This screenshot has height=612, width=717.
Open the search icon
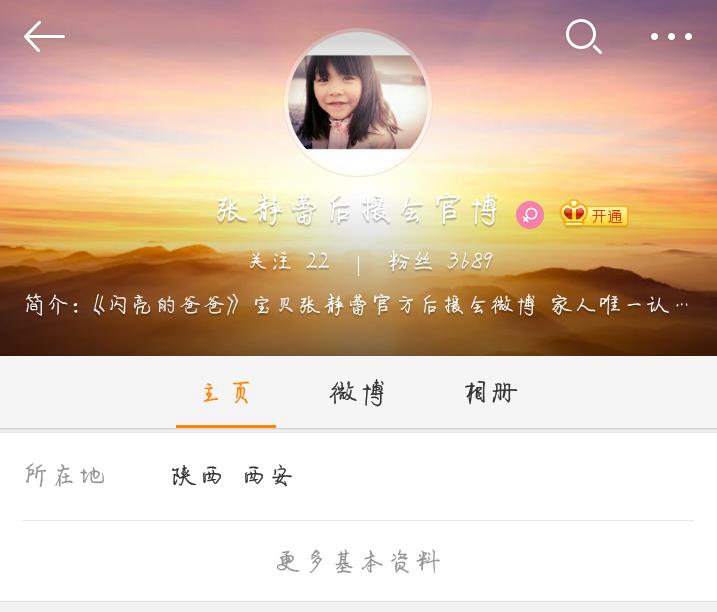click(583, 37)
